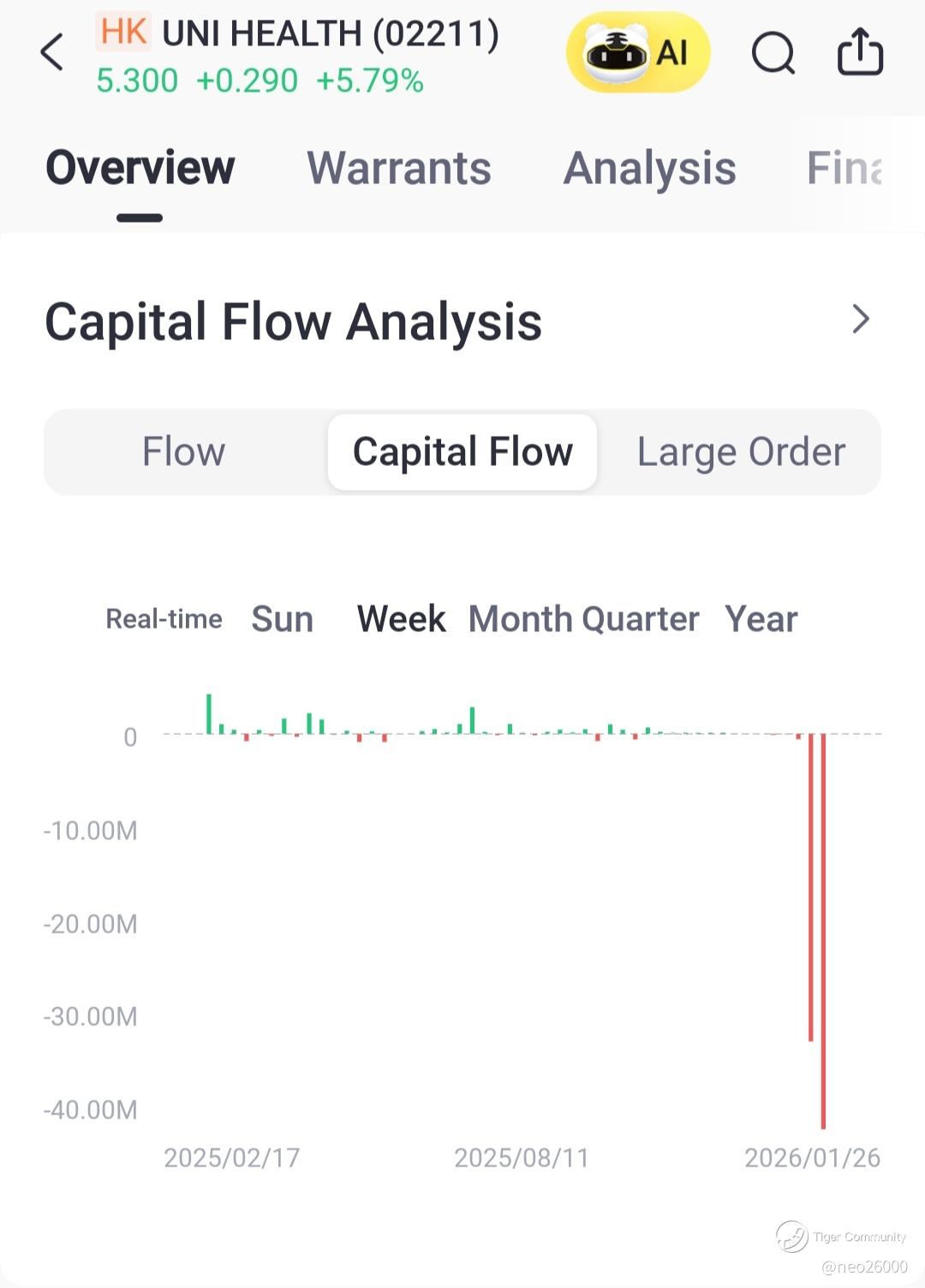Open stock search magnifier
The height and width of the screenshot is (1288, 925).
coord(773,53)
